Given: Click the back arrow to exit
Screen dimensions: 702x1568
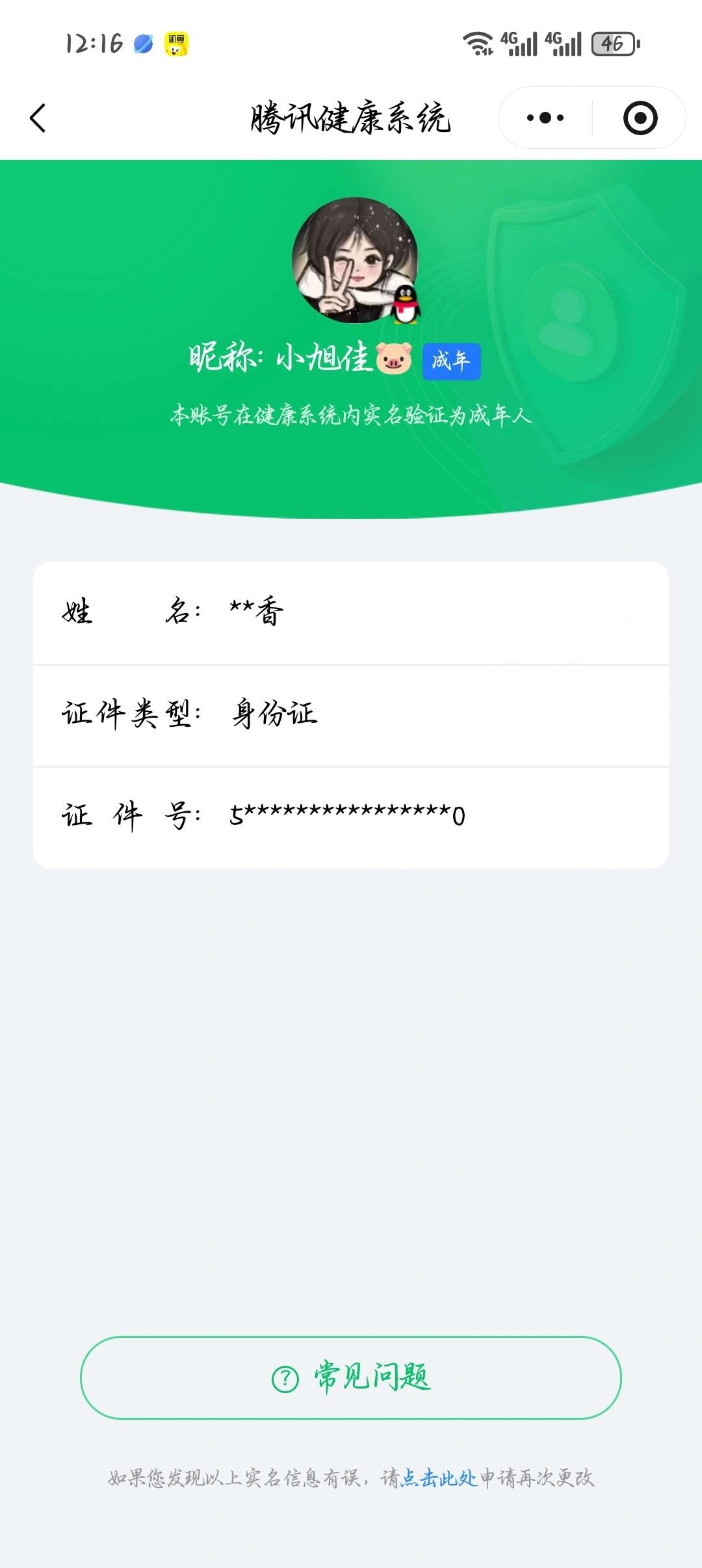Looking at the screenshot, I should [37, 118].
